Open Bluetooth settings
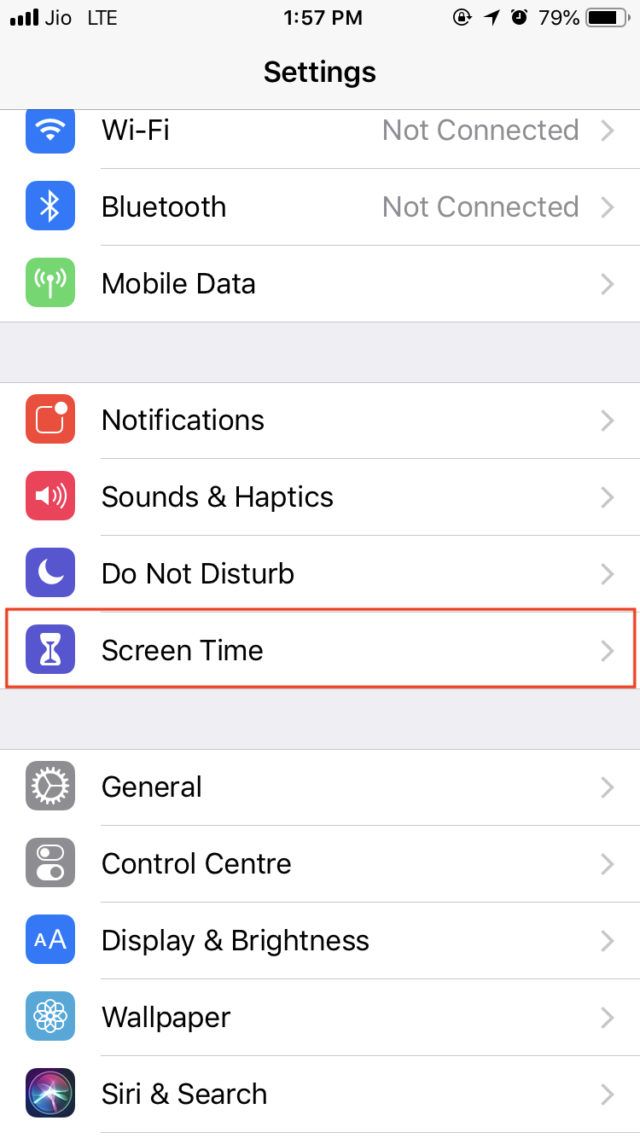Screen dimensions: 640x1138 320,207
